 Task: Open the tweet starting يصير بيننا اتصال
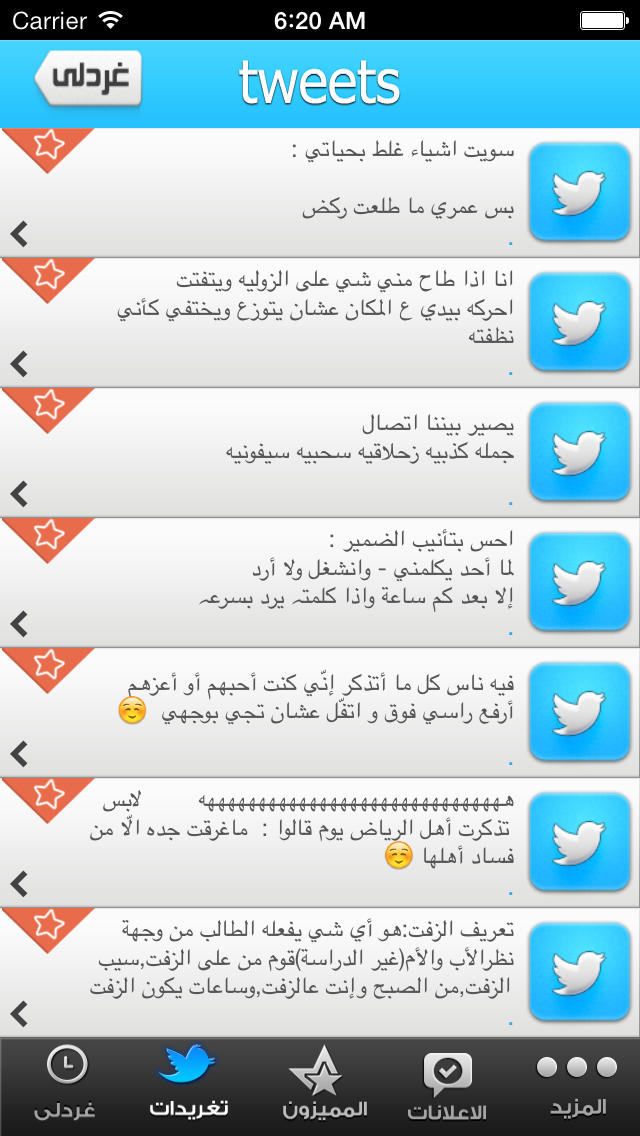point(320,451)
